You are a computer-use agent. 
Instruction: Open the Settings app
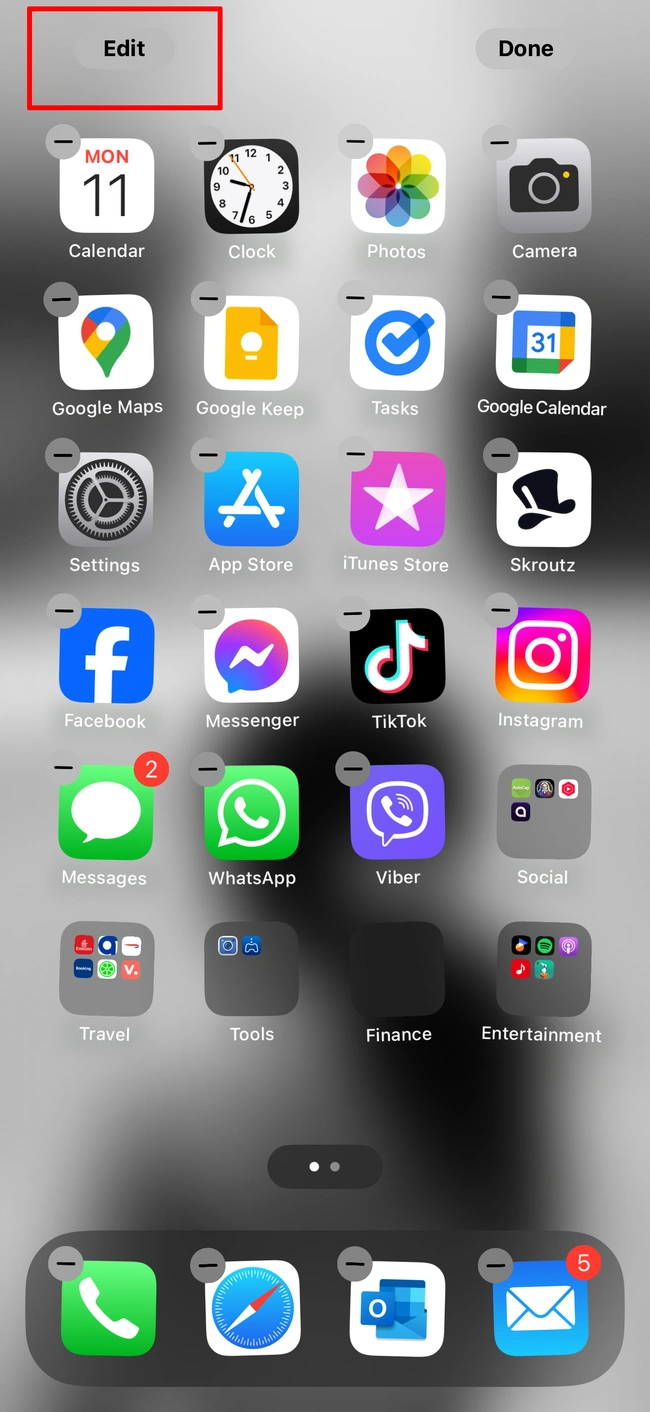[x=106, y=500]
